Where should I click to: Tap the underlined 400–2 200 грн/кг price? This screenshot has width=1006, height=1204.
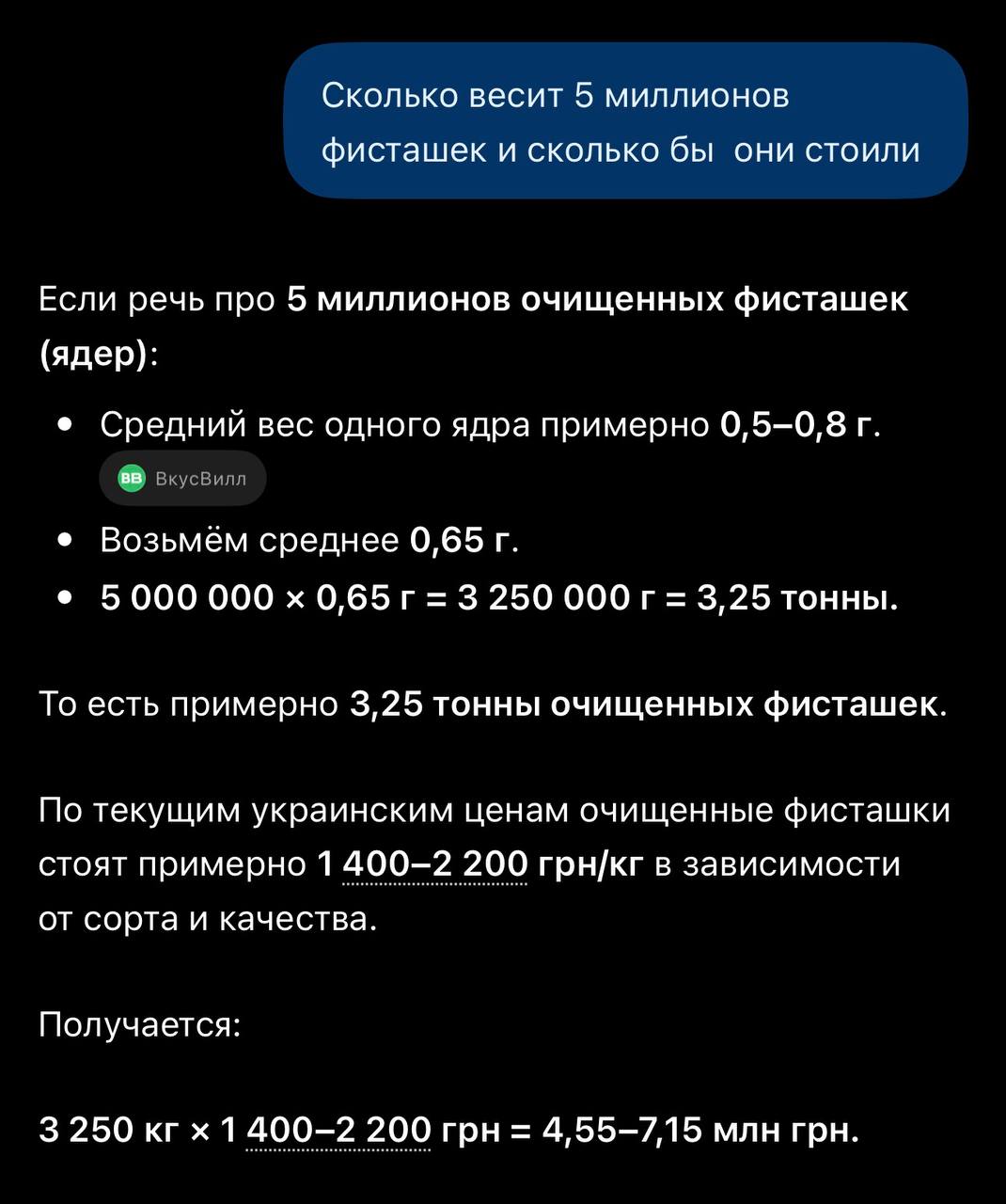click(435, 863)
